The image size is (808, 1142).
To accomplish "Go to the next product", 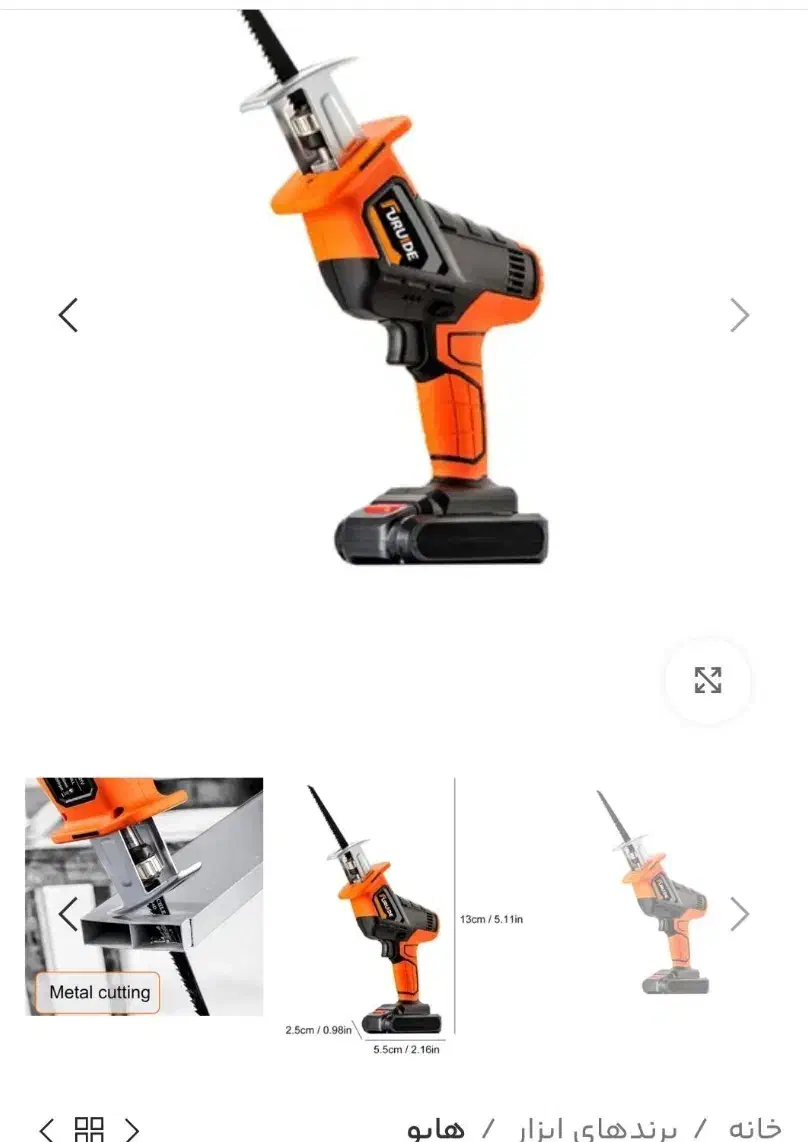I will [132, 1130].
